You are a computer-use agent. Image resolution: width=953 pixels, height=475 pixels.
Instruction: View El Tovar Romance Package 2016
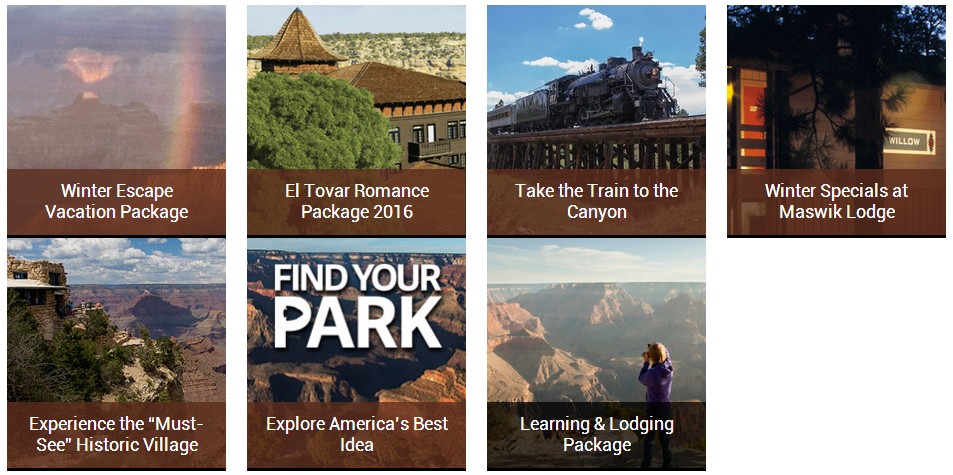356,121
